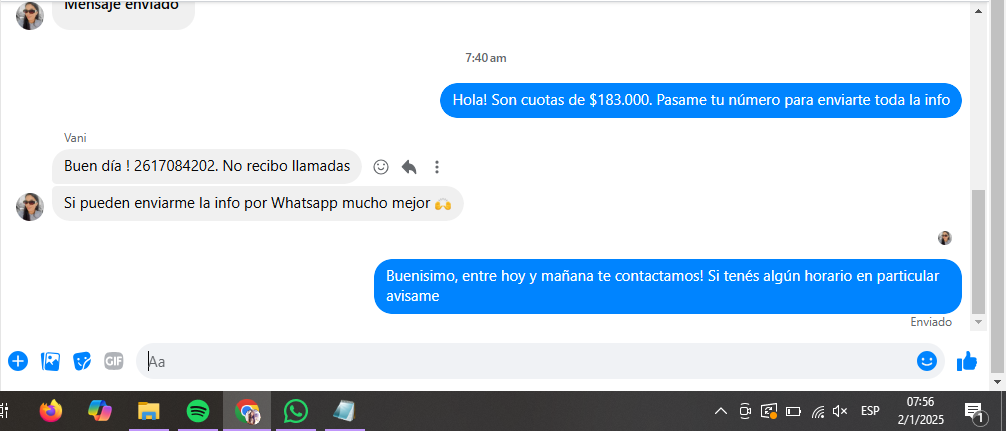The width and height of the screenshot is (1006, 431).
Task: Open WhatsApp from the taskbar
Action: [x=296, y=411]
